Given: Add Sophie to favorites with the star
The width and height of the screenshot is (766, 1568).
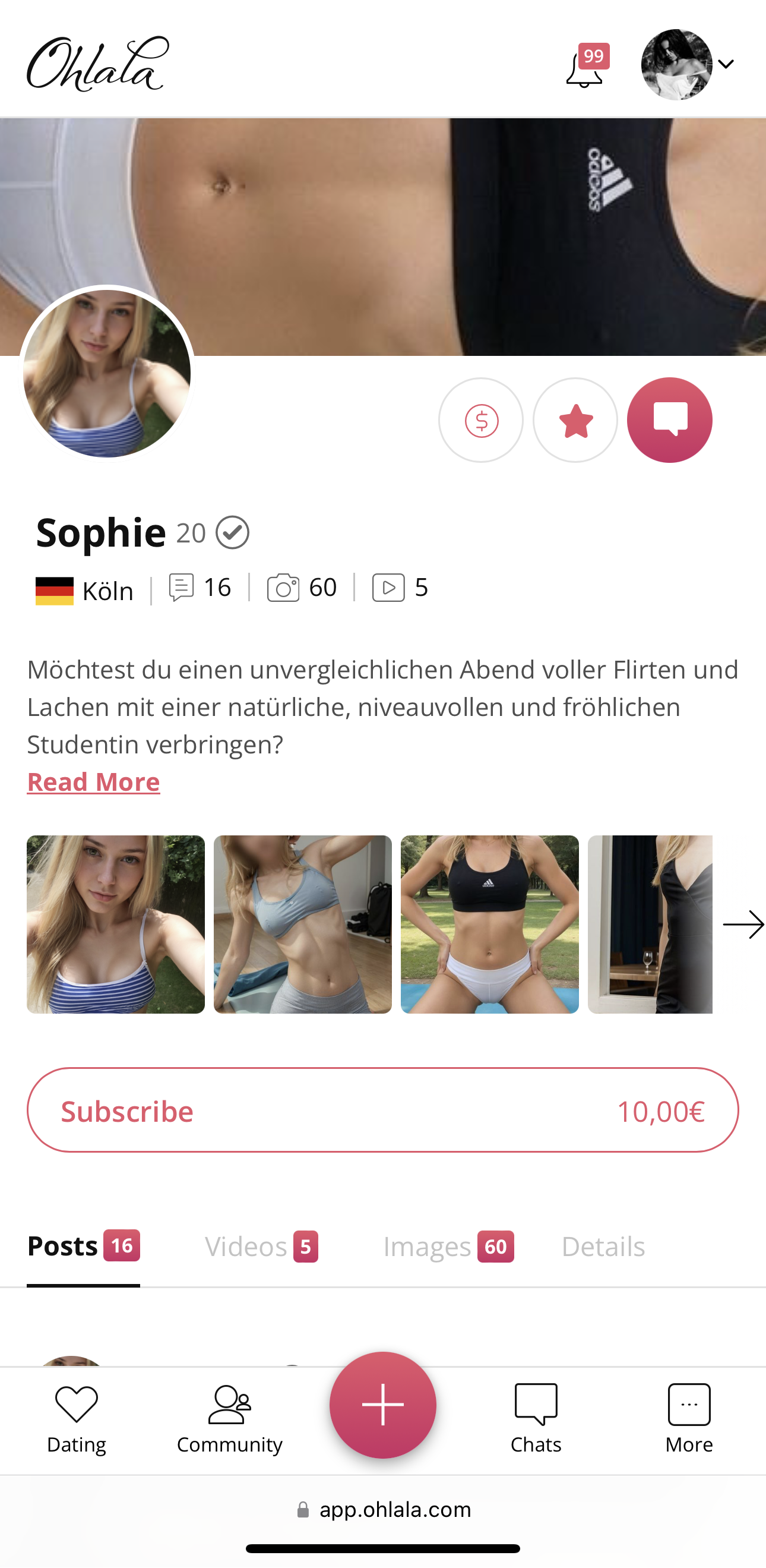Looking at the screenshot, I should pyautogui.click(x=575, y=420).
